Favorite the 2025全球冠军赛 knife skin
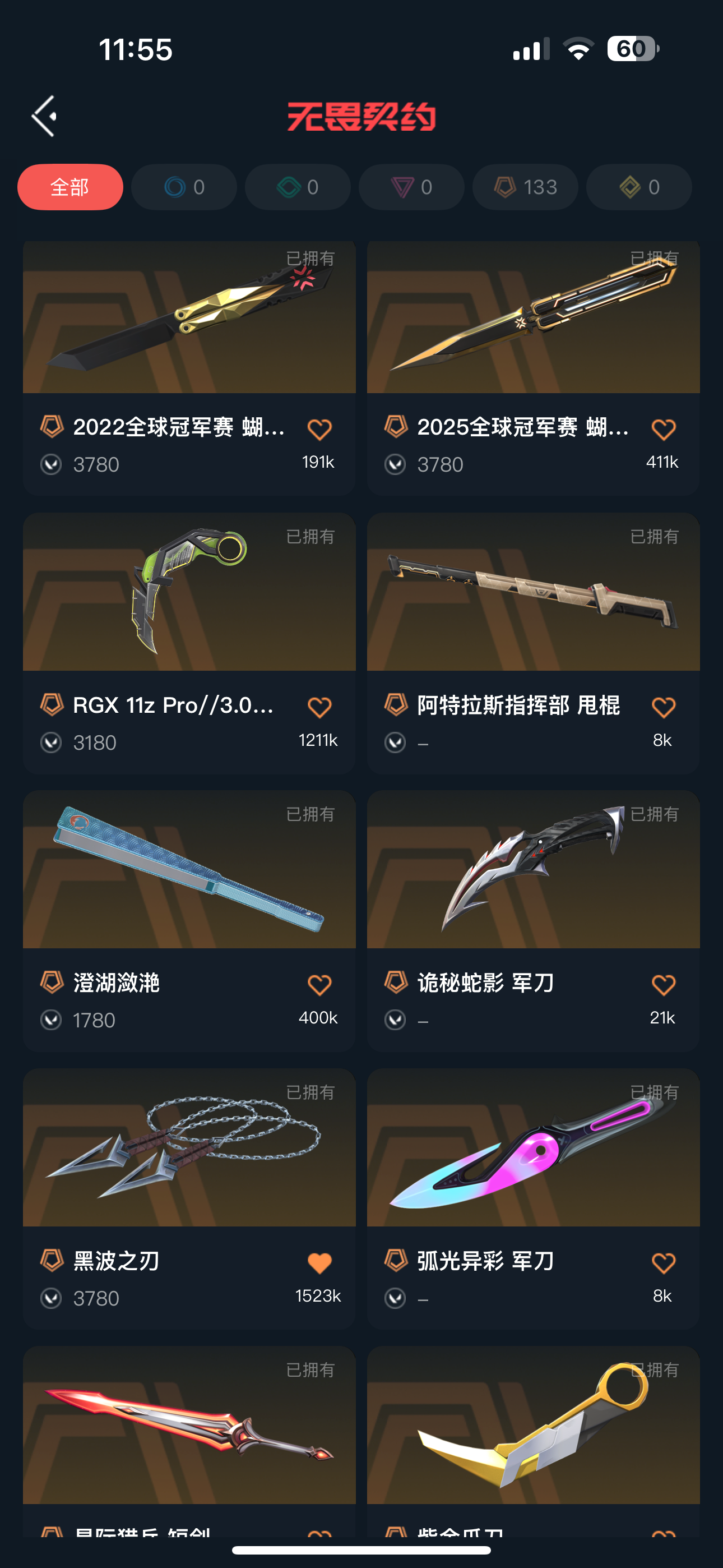The image size is (723, 1568). point(664,430)
